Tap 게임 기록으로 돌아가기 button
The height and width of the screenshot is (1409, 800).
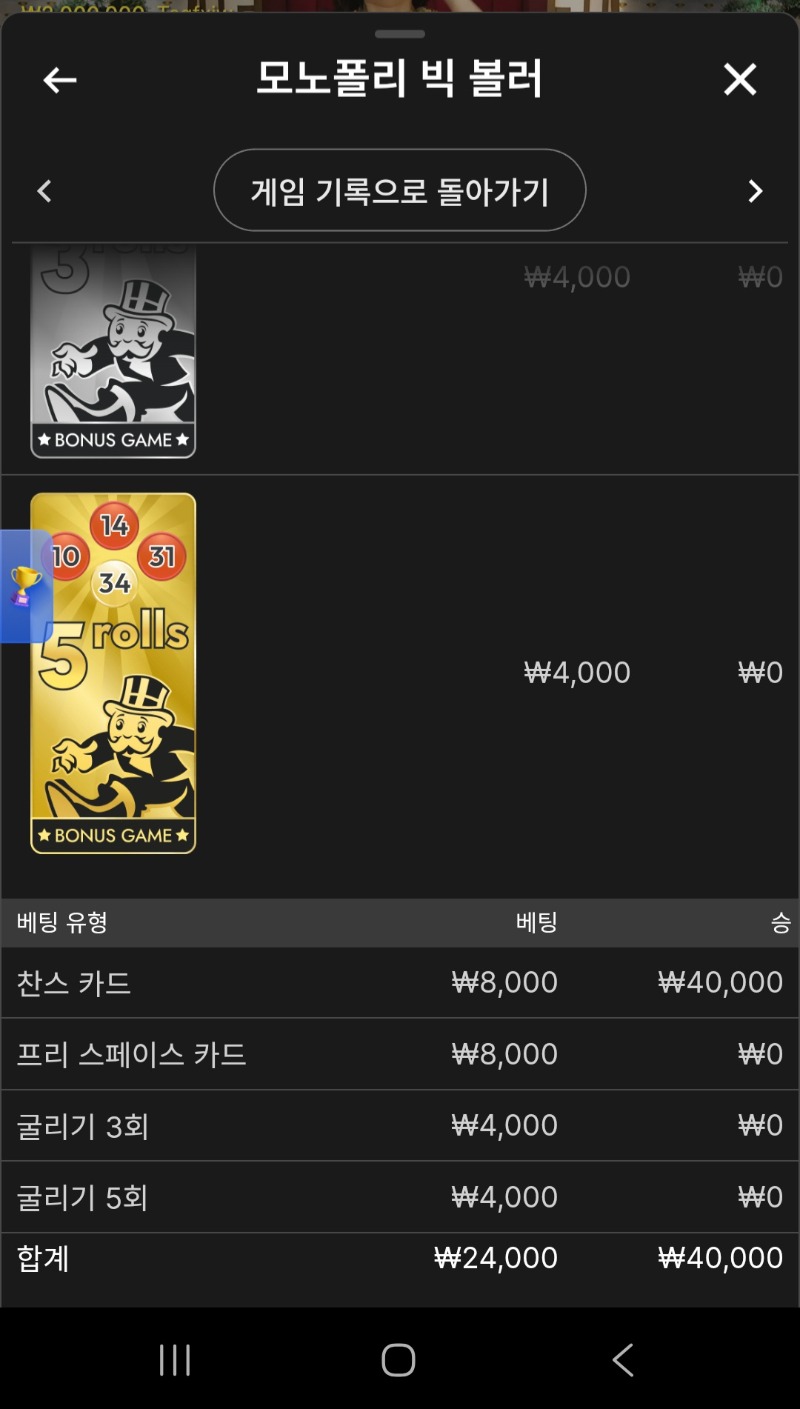click(x=399, y=191)
